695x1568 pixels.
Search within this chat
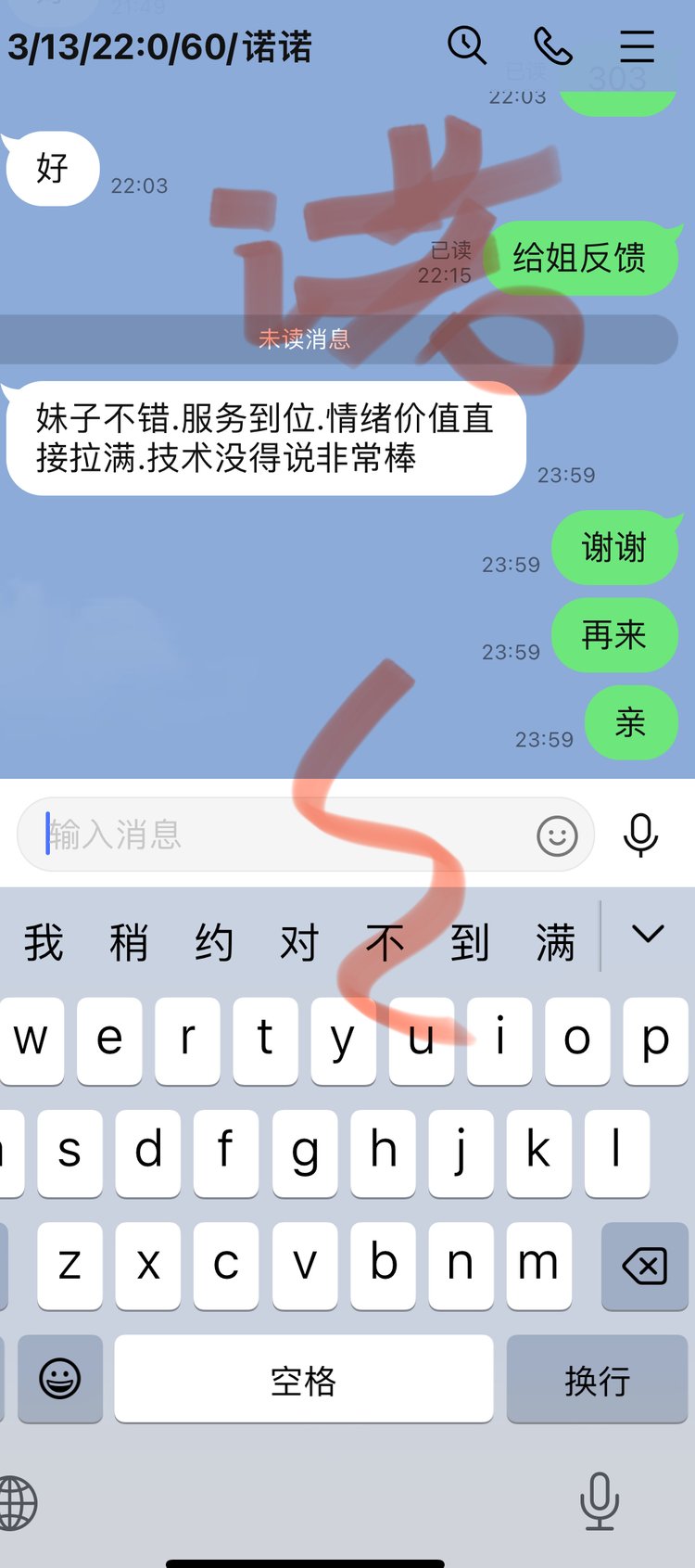click(x=466, y=45)
